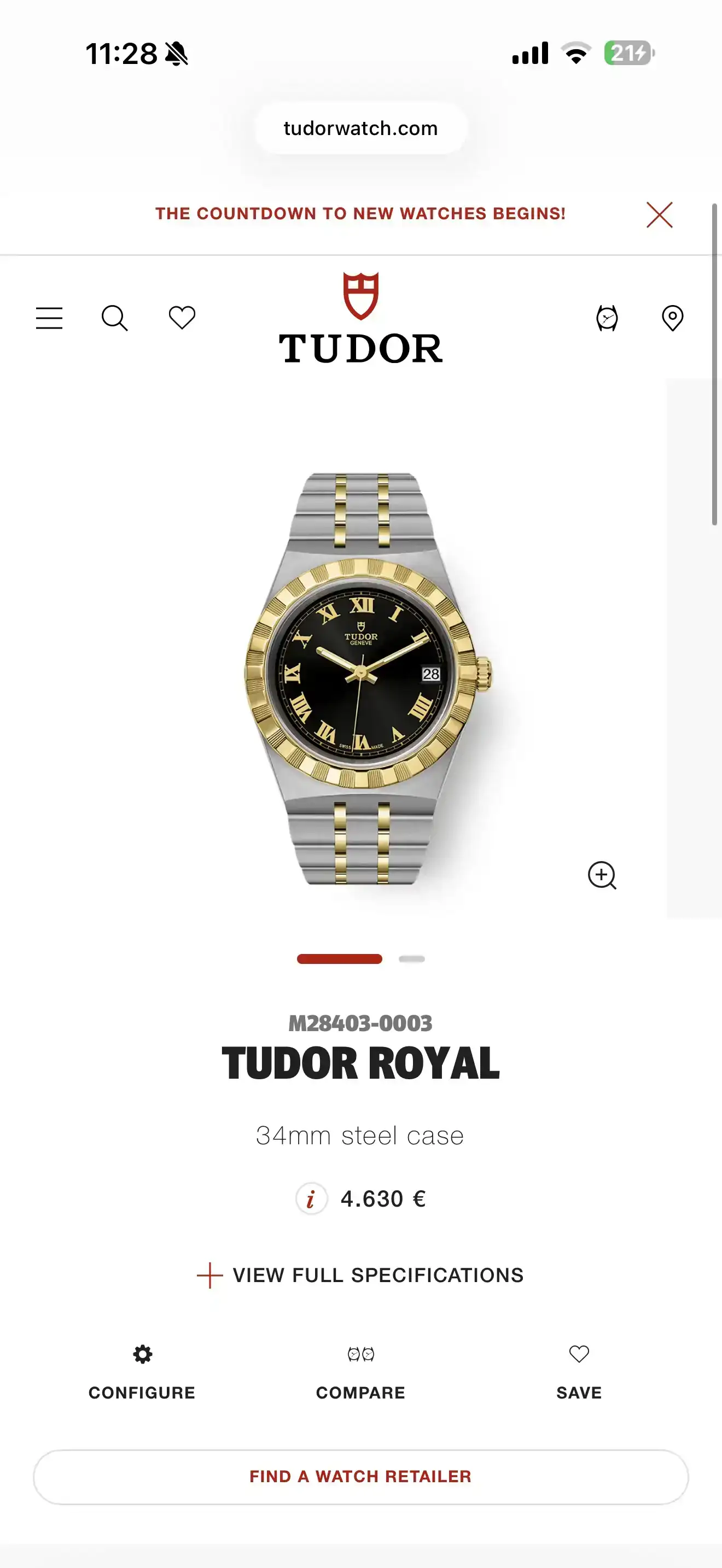722x1568 pixels.
Task: Go to the Tudor homepage logo
Action: (360, 318)
